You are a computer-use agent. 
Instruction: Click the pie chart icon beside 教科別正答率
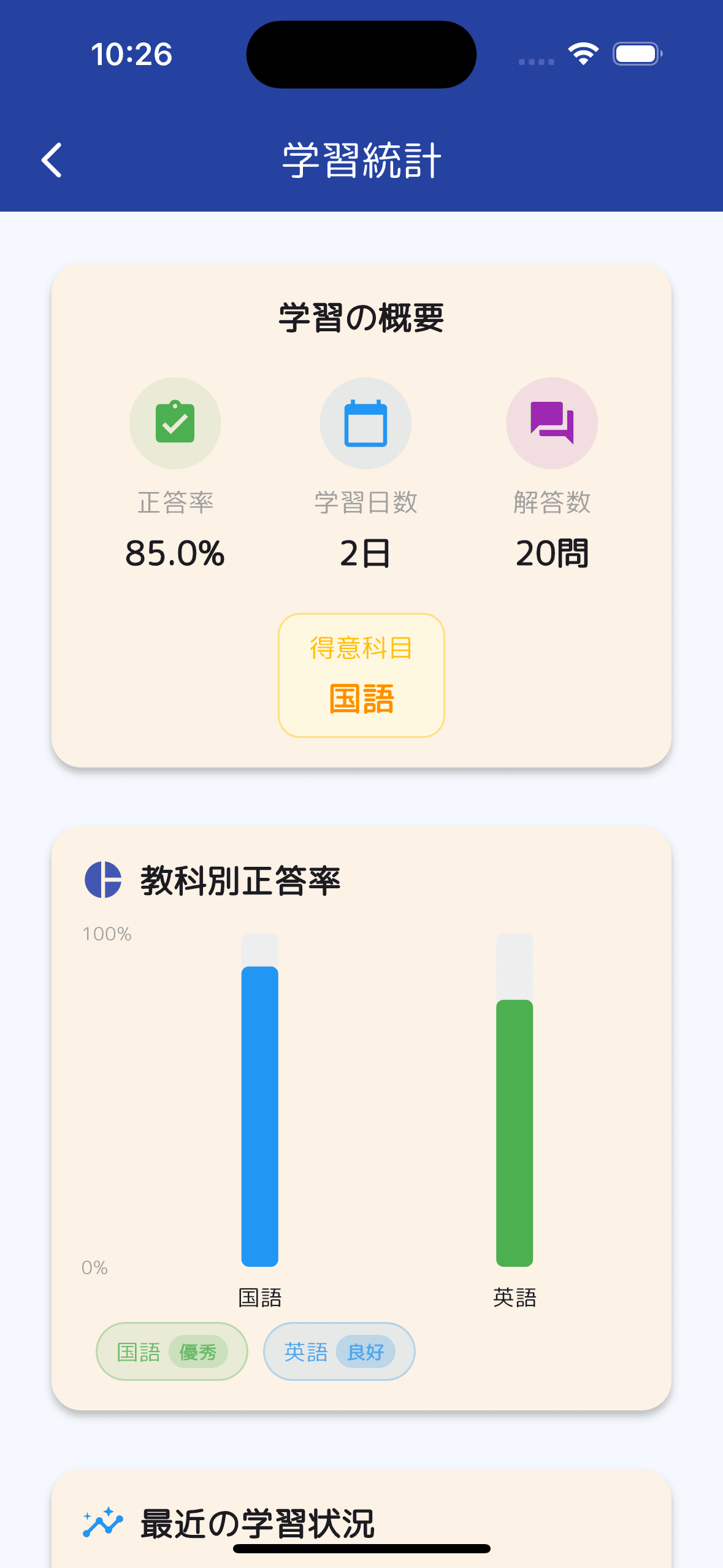tap(102, 881)
